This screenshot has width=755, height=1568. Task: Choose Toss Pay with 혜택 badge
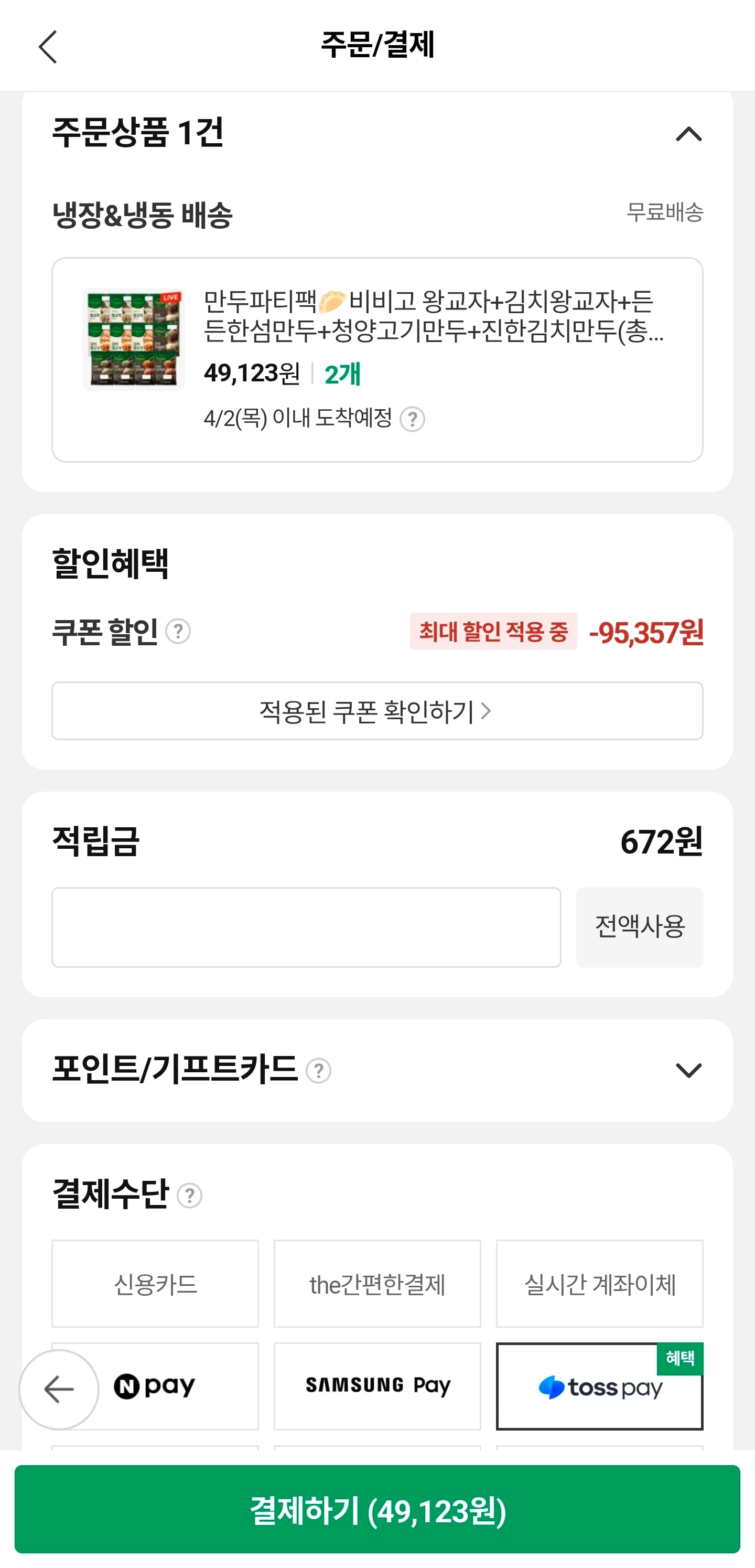click(x=599, y=1386)
